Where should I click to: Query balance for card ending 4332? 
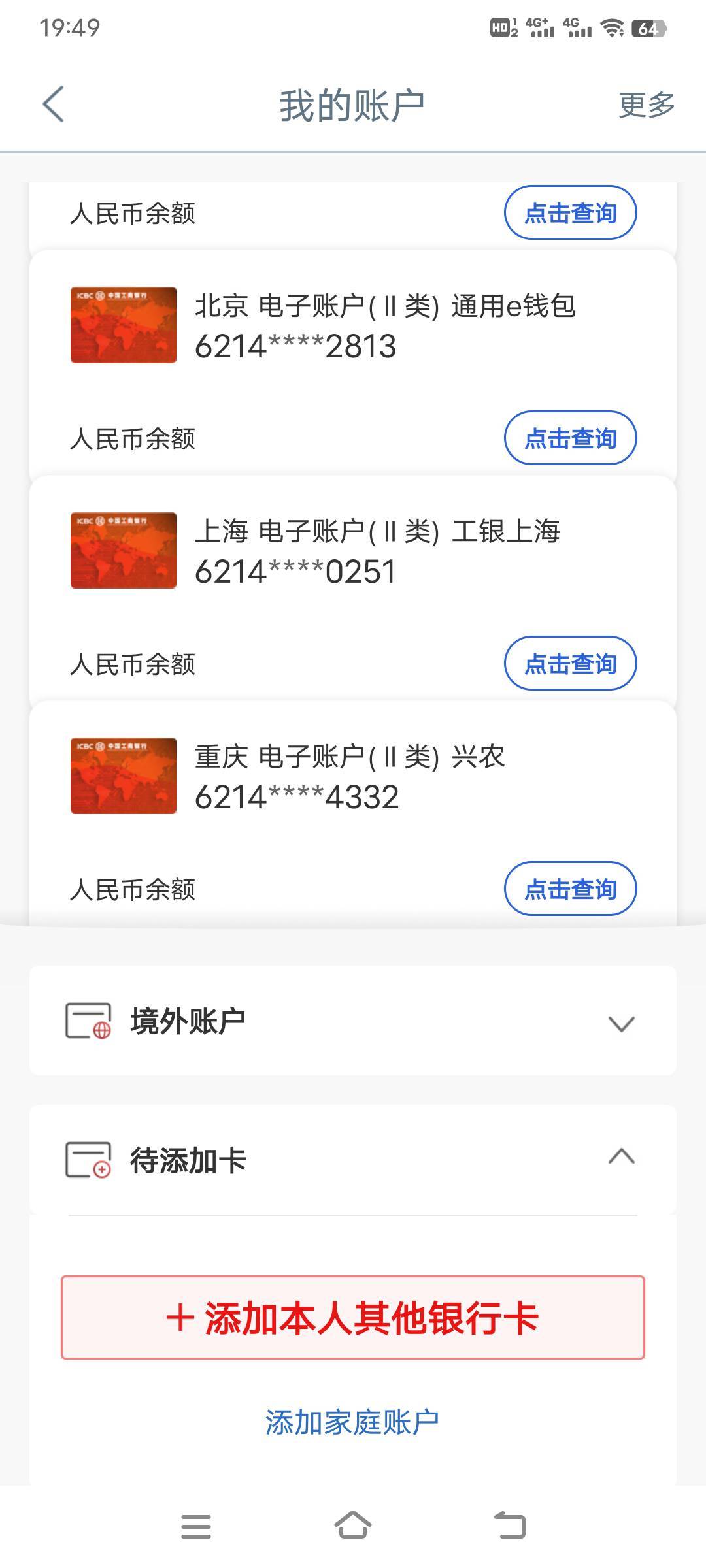(x=570, y=889)
